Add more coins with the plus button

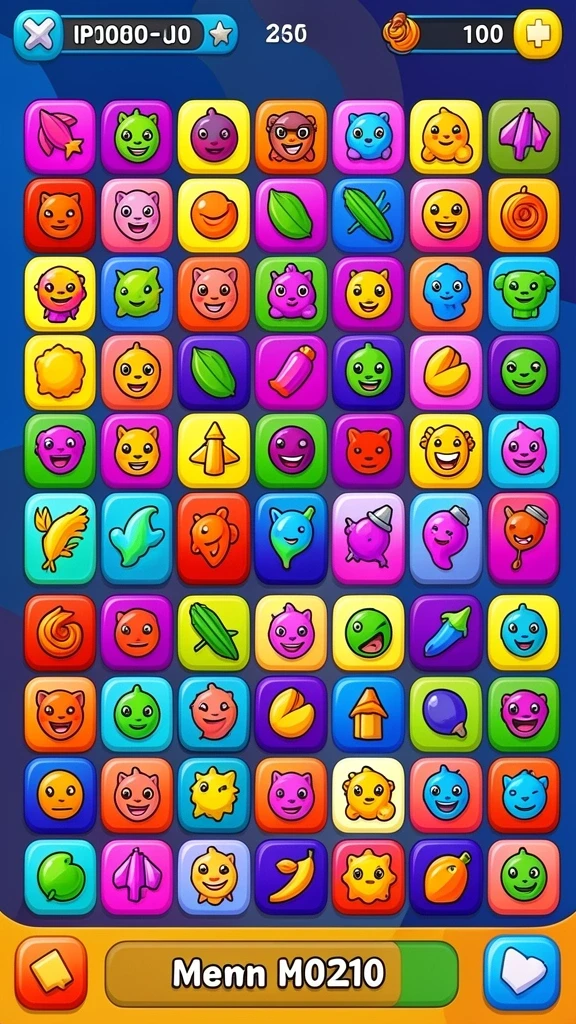click(x=537, y=35)
